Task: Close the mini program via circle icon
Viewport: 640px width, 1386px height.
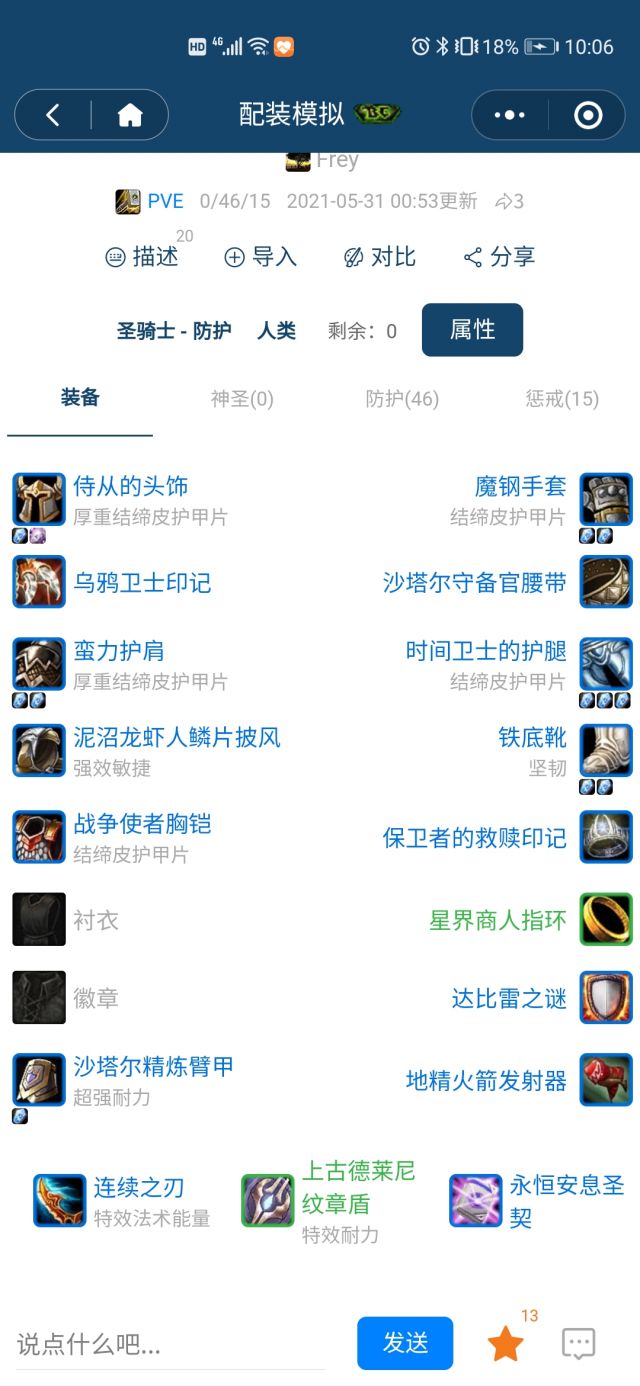Action: tap(588, 116)
